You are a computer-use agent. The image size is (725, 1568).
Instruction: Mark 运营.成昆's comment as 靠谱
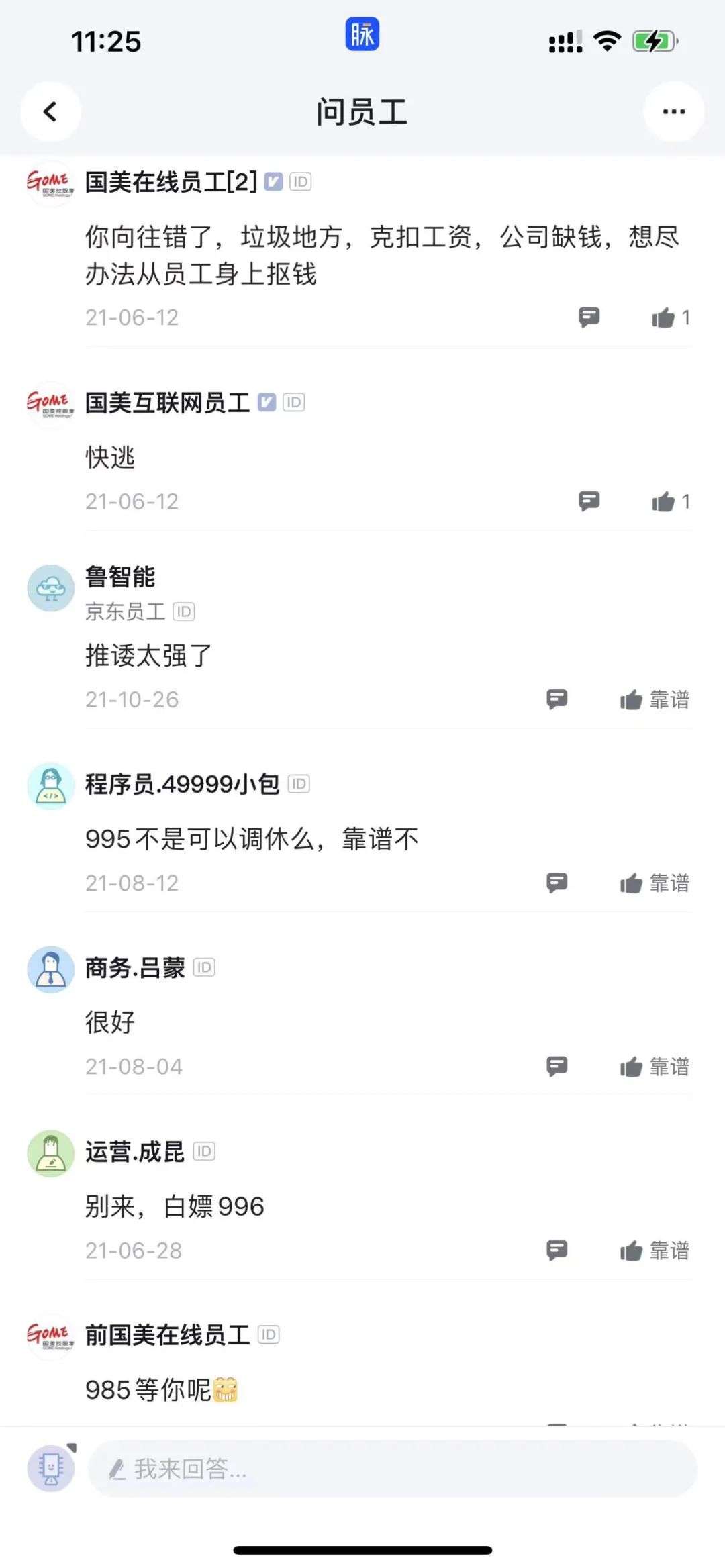tap(654, 1251)
